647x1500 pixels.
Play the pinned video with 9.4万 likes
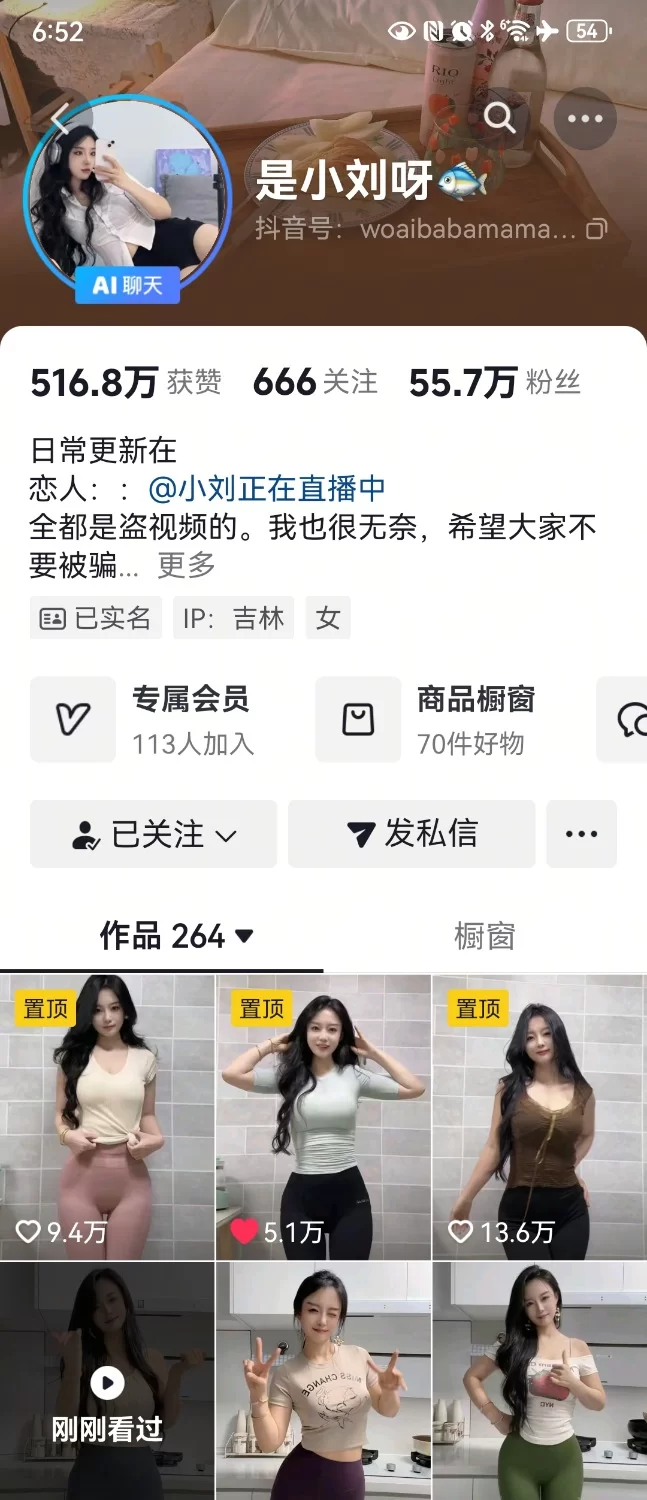pyautogui.click(x=107, y=1116)
